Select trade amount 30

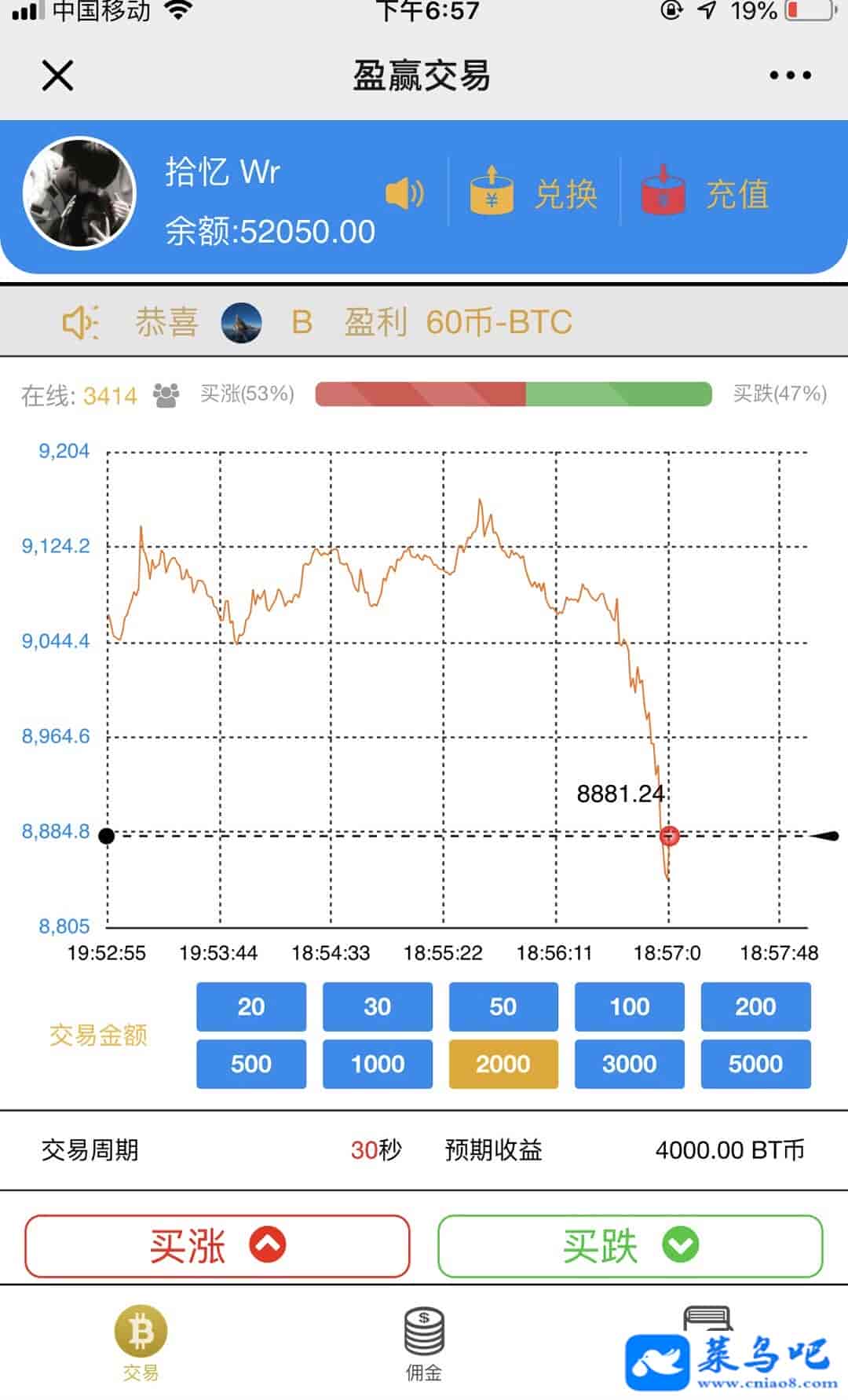click(x=377, y=1006)
